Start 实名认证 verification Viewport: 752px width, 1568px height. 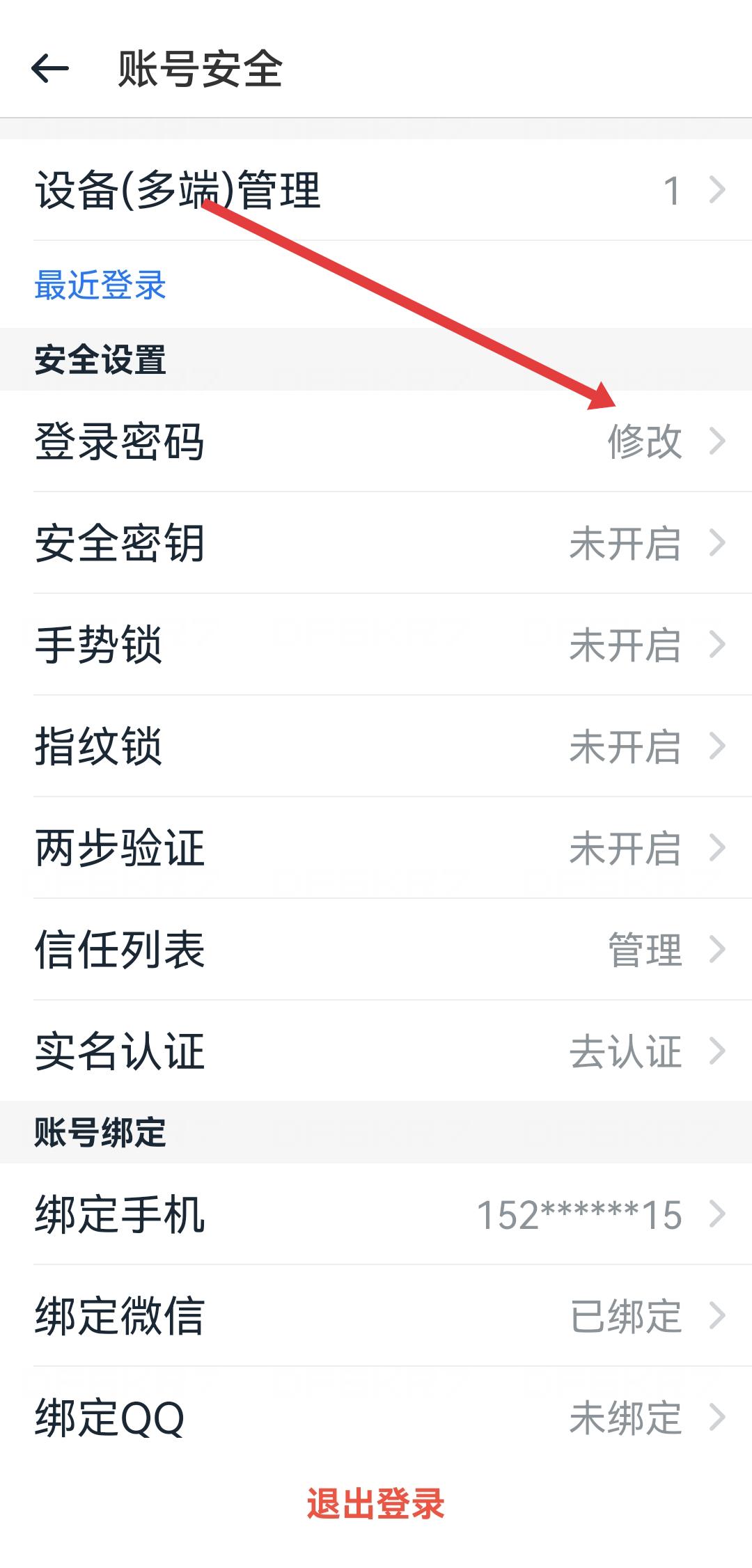tap(376, 1051)
